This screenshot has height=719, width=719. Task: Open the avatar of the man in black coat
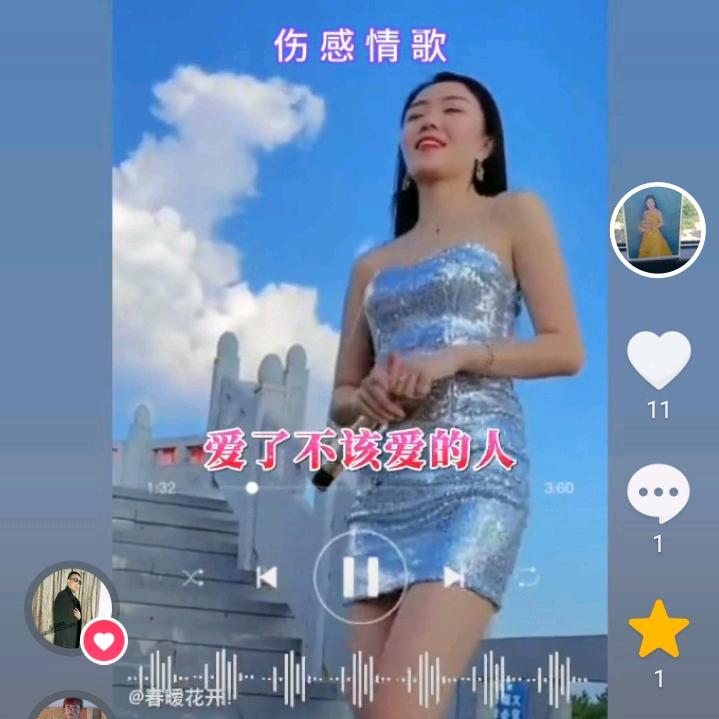tap(68, 609)
